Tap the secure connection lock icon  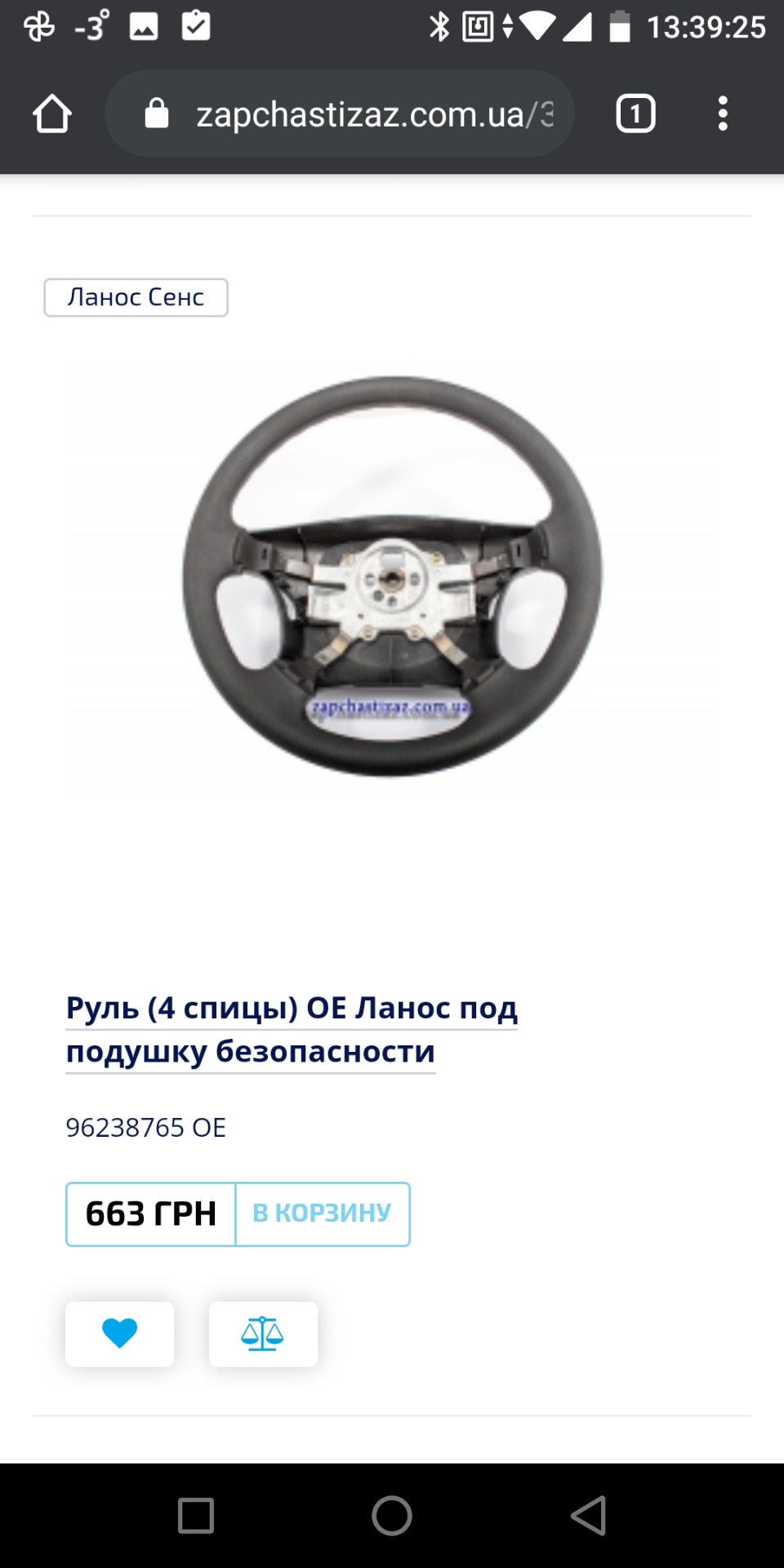158,114
